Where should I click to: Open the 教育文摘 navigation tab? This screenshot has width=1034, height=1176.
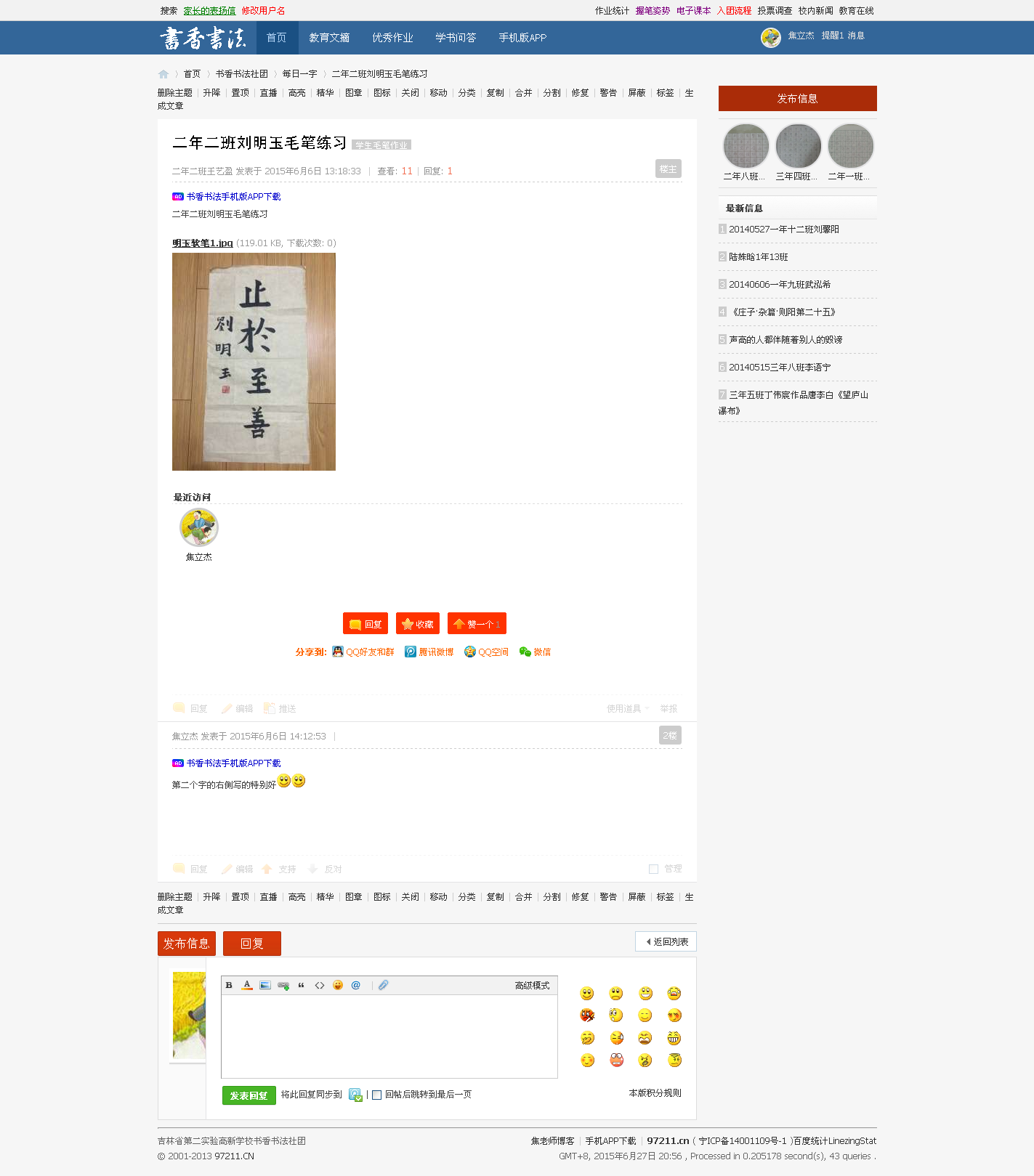(x=329, y=38)
